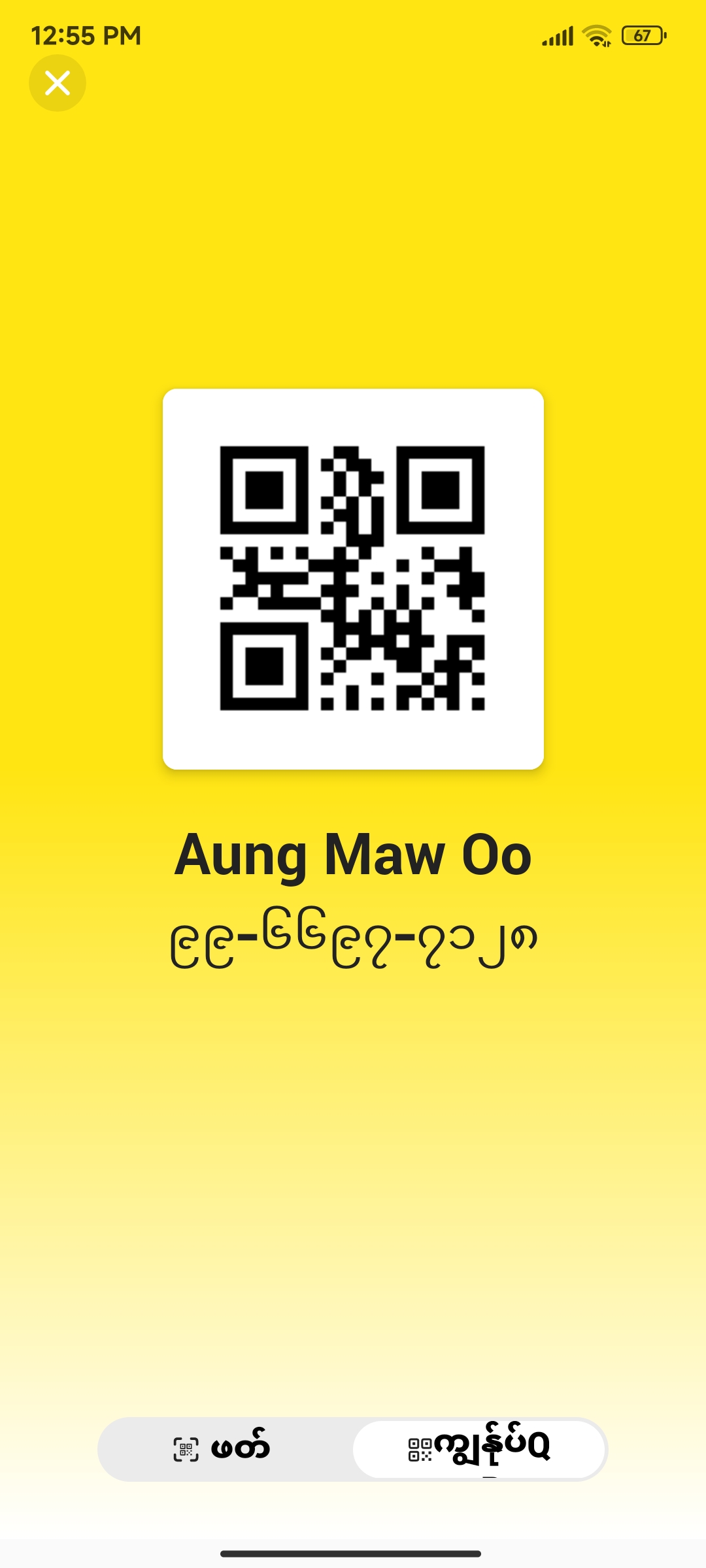Switch to the ဖတ် scan tab
Screen dimensions: 706x1568
coord(224,1449)
